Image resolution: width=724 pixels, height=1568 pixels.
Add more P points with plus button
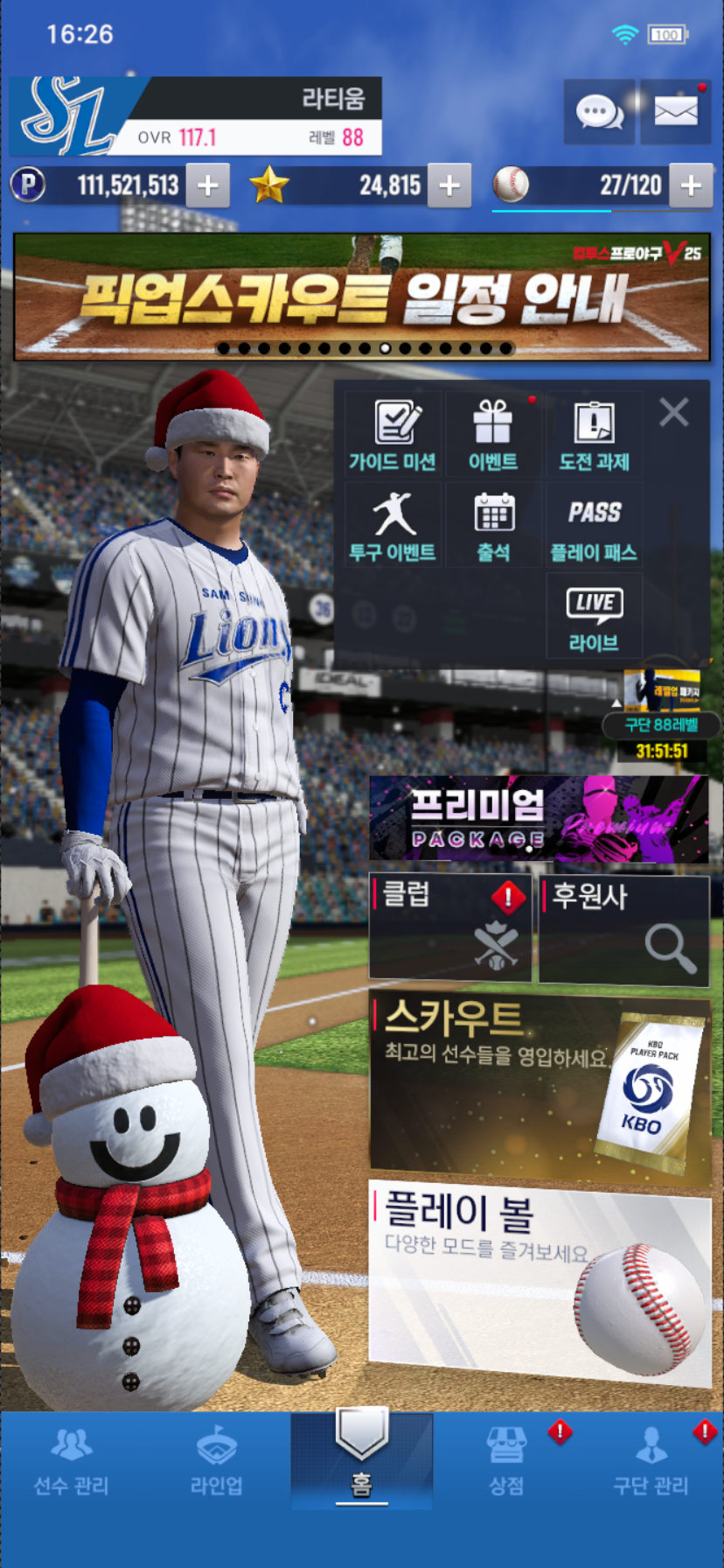208,185
